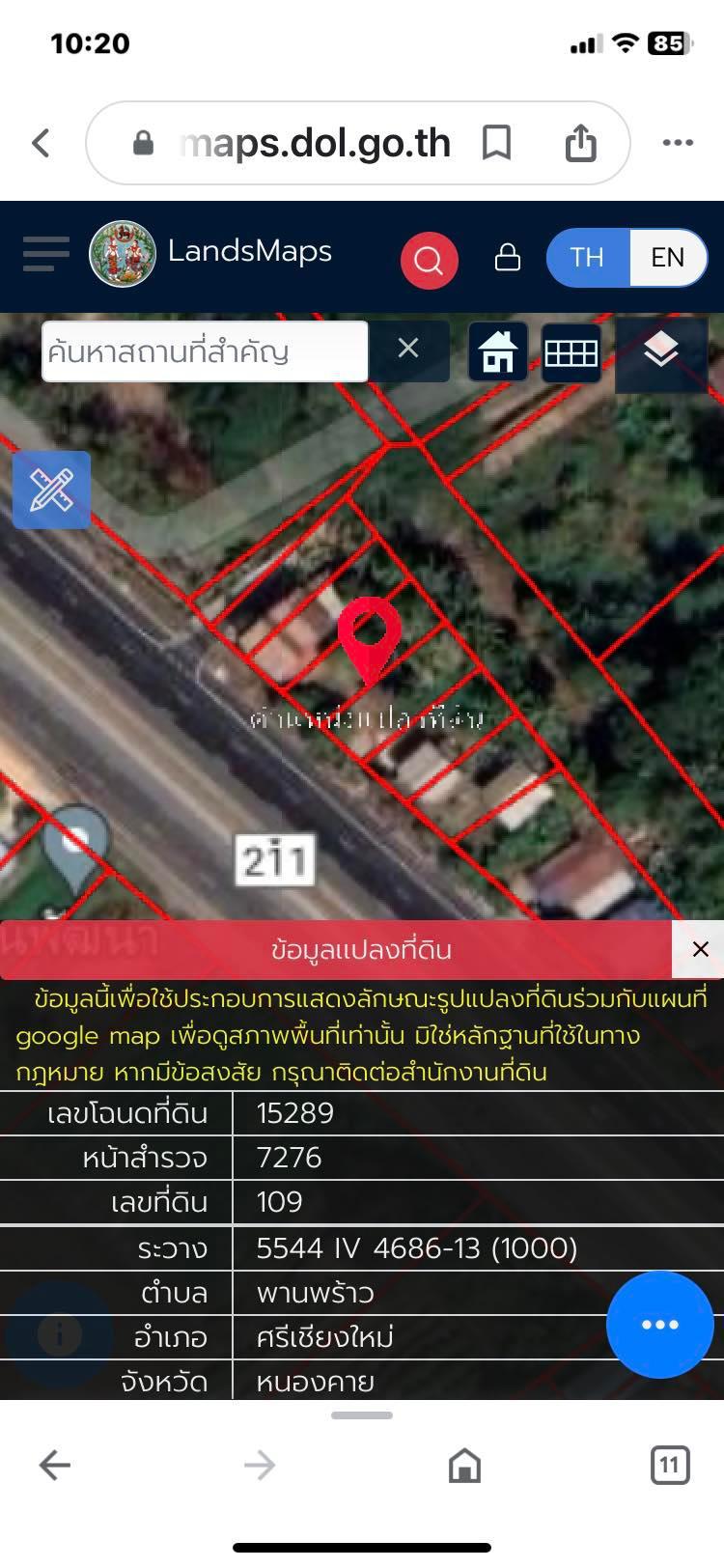Screen dimensions: 724x1568
Task: Open the lock login icon
Action: [508, 257]
